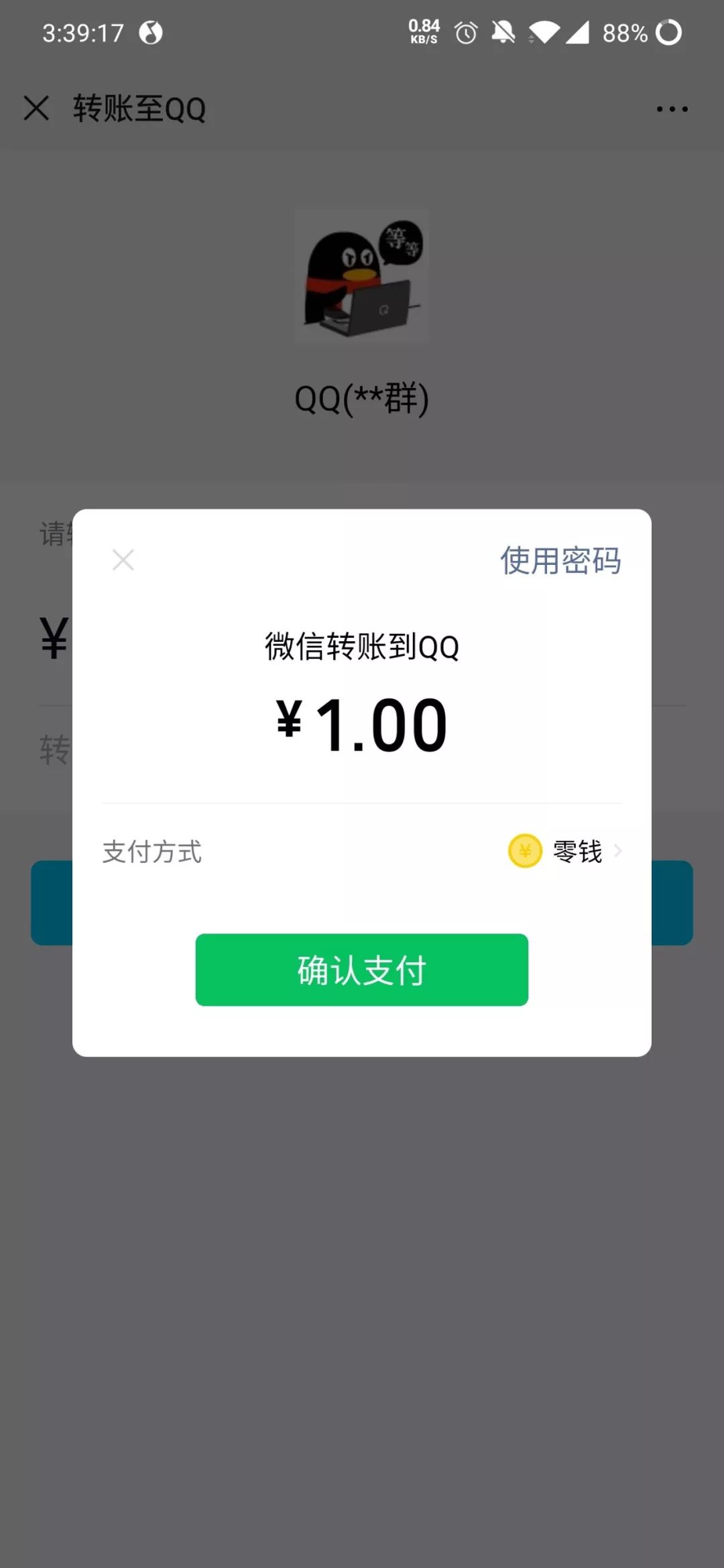Screen dimensions: 724x1568
Task: Switch payment source on the 支付方式 row
Action: click(x=153, y=851)
